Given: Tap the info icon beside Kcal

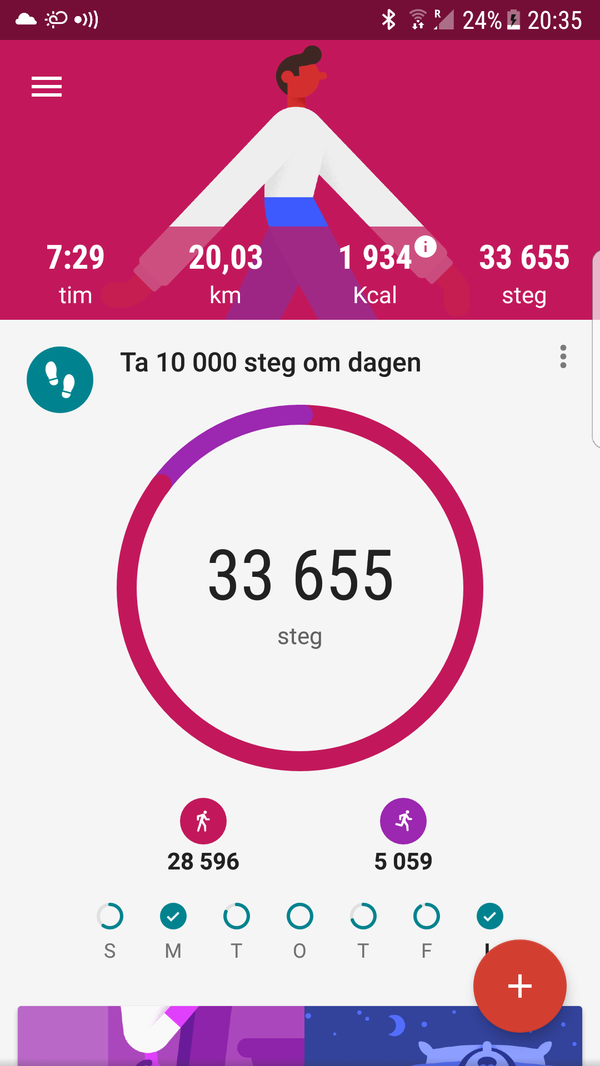Looking at the screenshot, I should (425, 246).
